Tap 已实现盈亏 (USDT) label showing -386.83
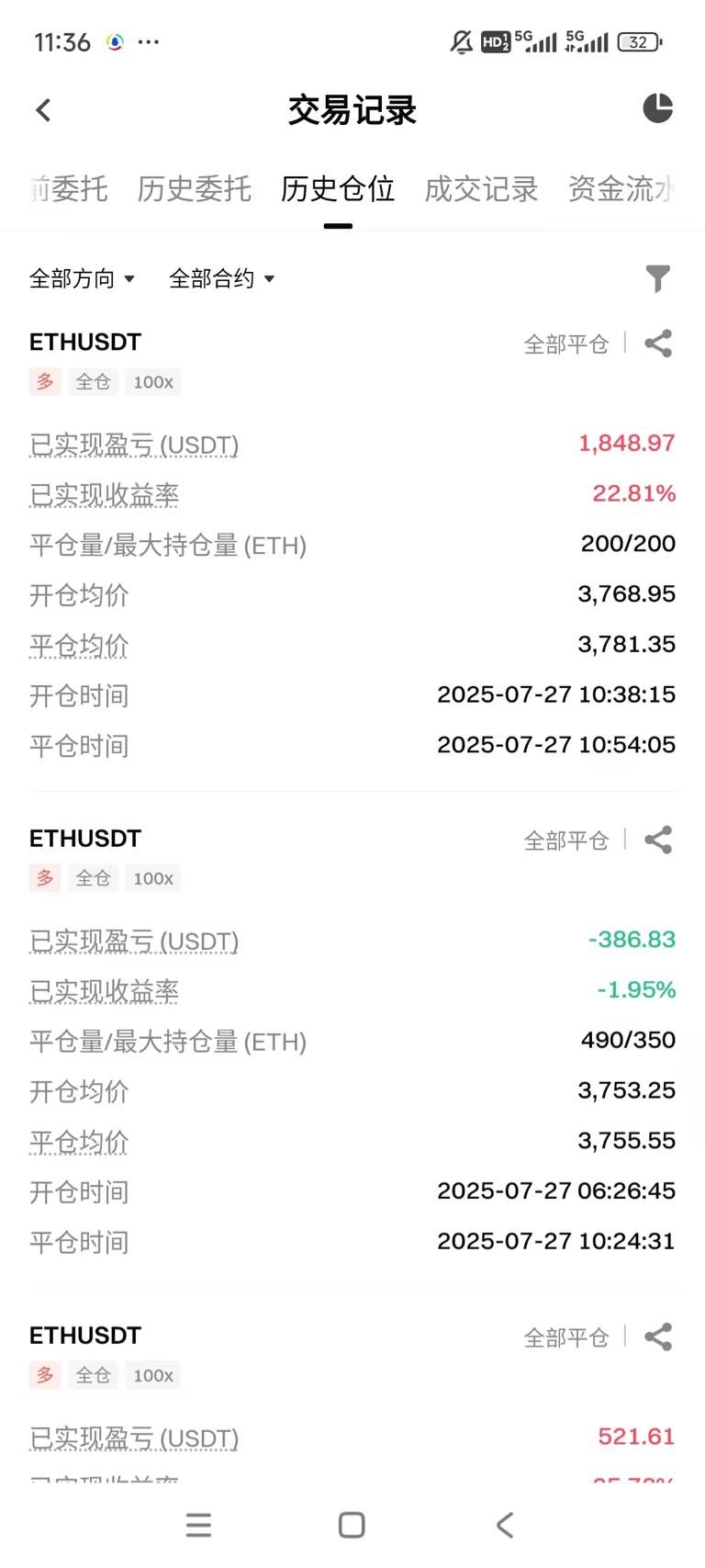 pyautogui.click(x=134, y=942)
